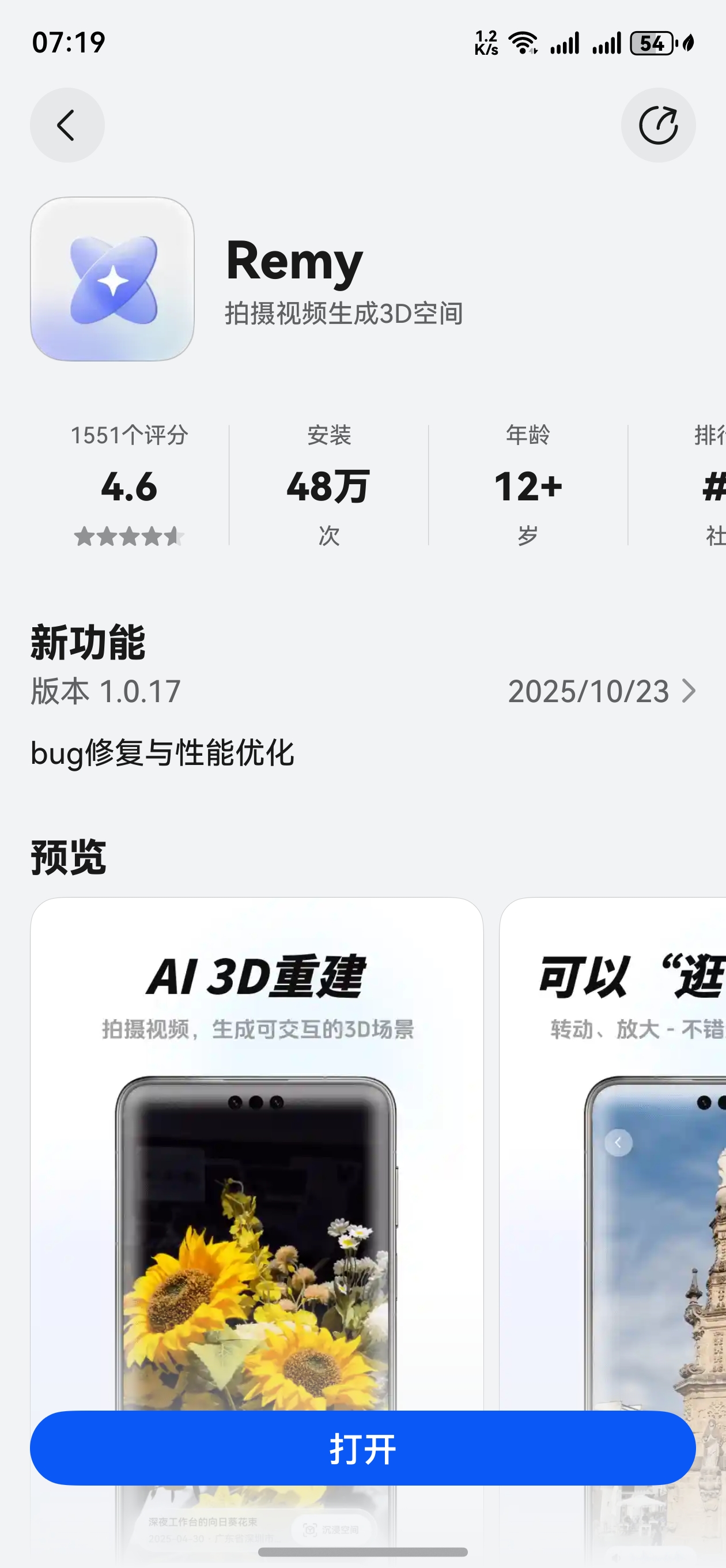The image size is (726, 1568).
Task: Navigate back with the back arrow icon
Action: coord(67,123)
